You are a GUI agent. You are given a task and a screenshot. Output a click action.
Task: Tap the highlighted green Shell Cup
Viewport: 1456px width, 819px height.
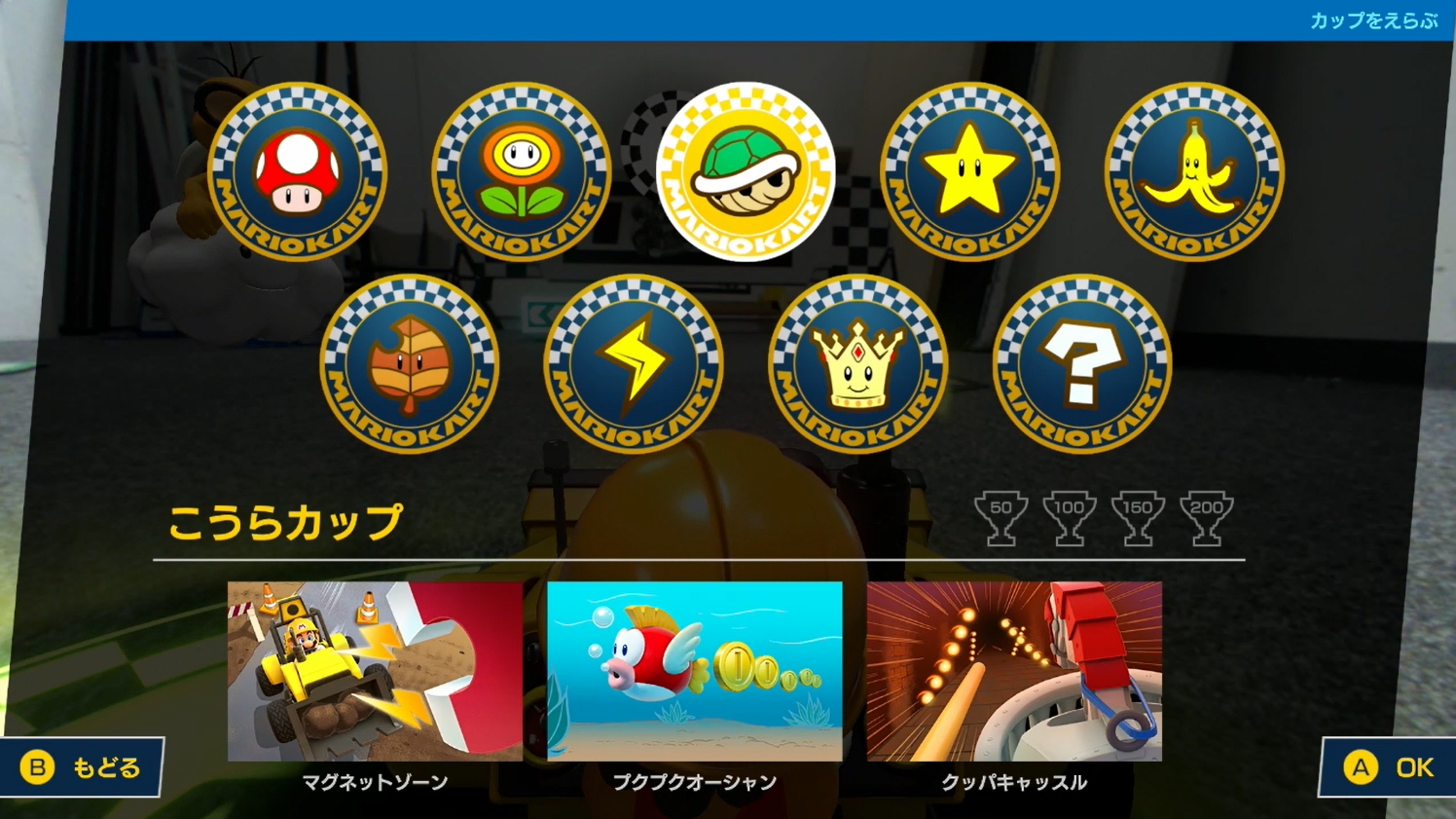click(746, 171)
